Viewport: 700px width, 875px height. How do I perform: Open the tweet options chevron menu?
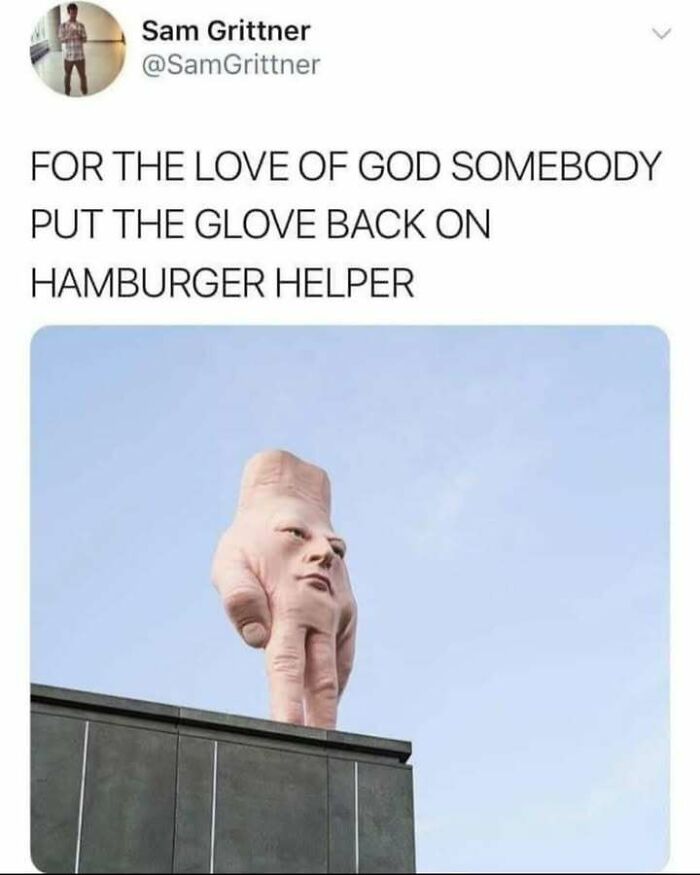(658, 36)
